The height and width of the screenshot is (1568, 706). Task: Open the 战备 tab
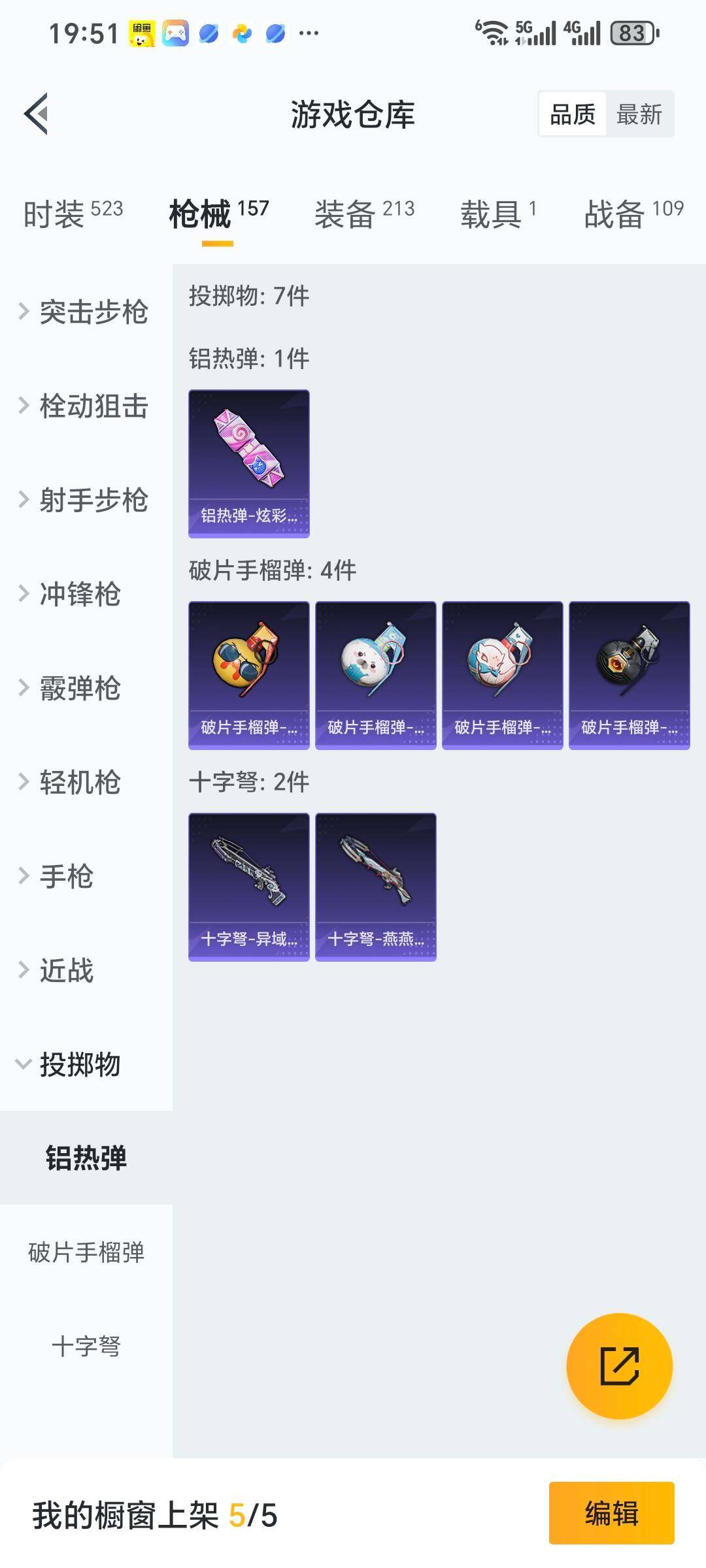633,213
